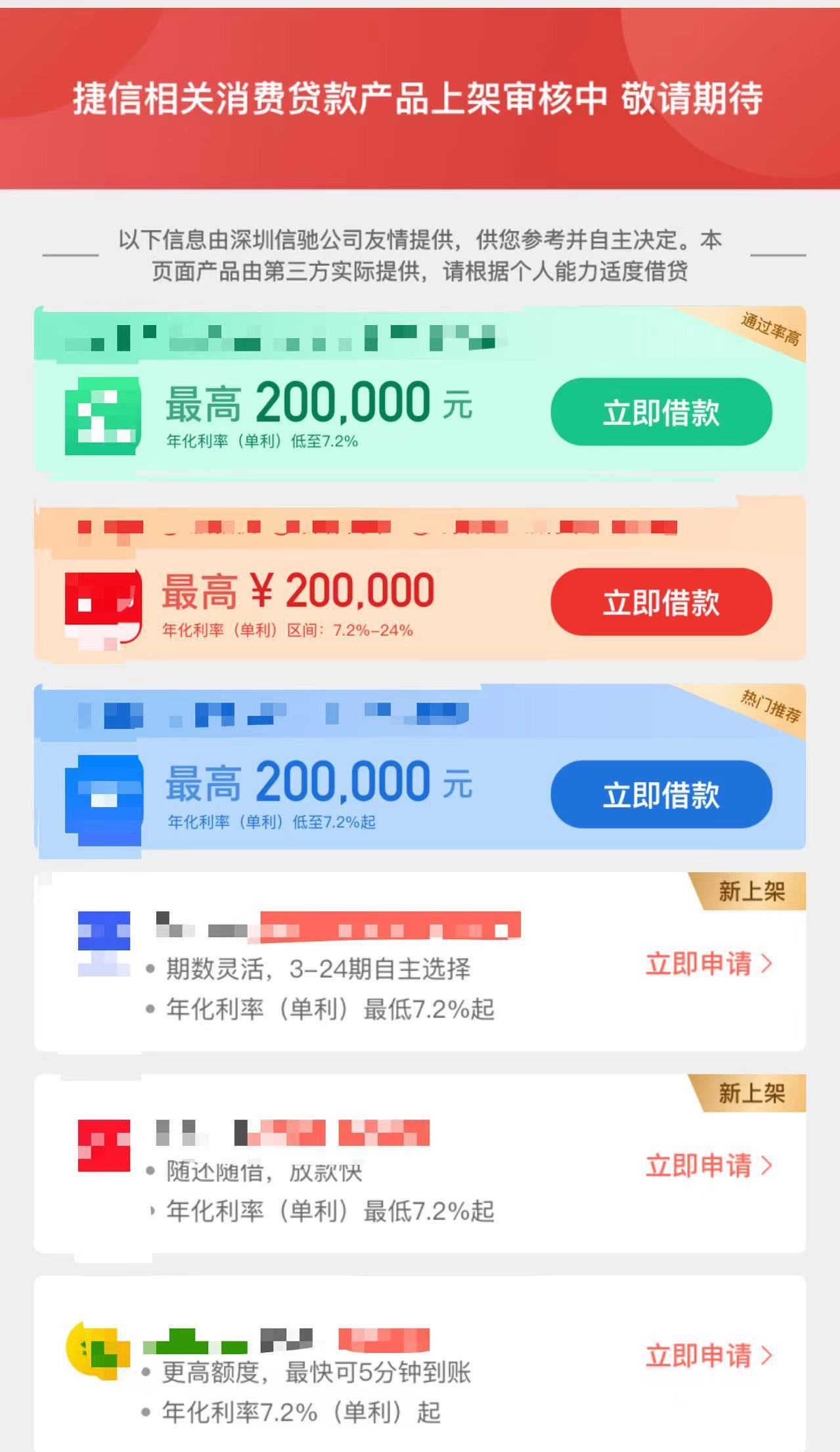Open the green loan card marked 通过率高
This screenshot has width=840, height=1452.
point(420,389)
